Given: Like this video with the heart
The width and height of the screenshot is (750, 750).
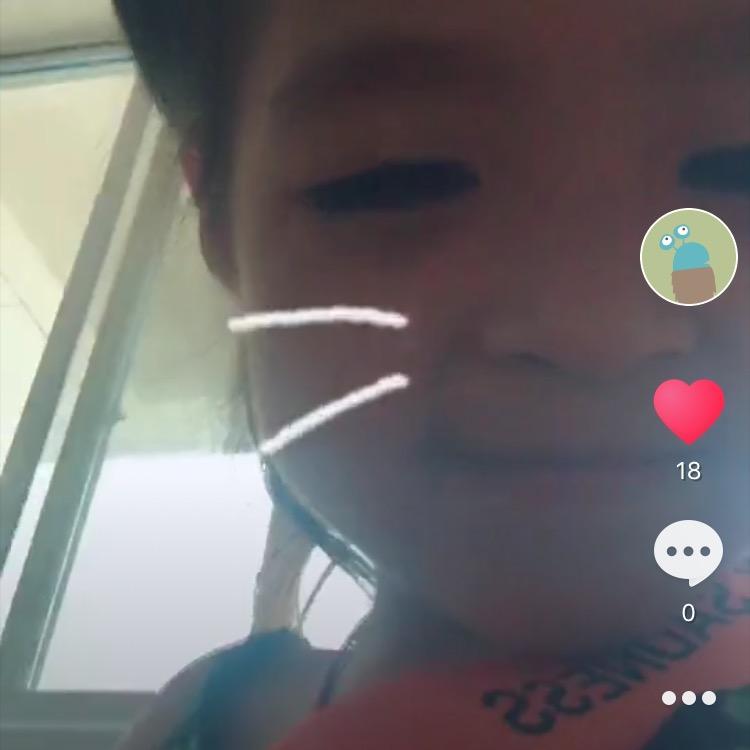Looking at the screenshot, I should pyautogui.click(x=689, y=411).
